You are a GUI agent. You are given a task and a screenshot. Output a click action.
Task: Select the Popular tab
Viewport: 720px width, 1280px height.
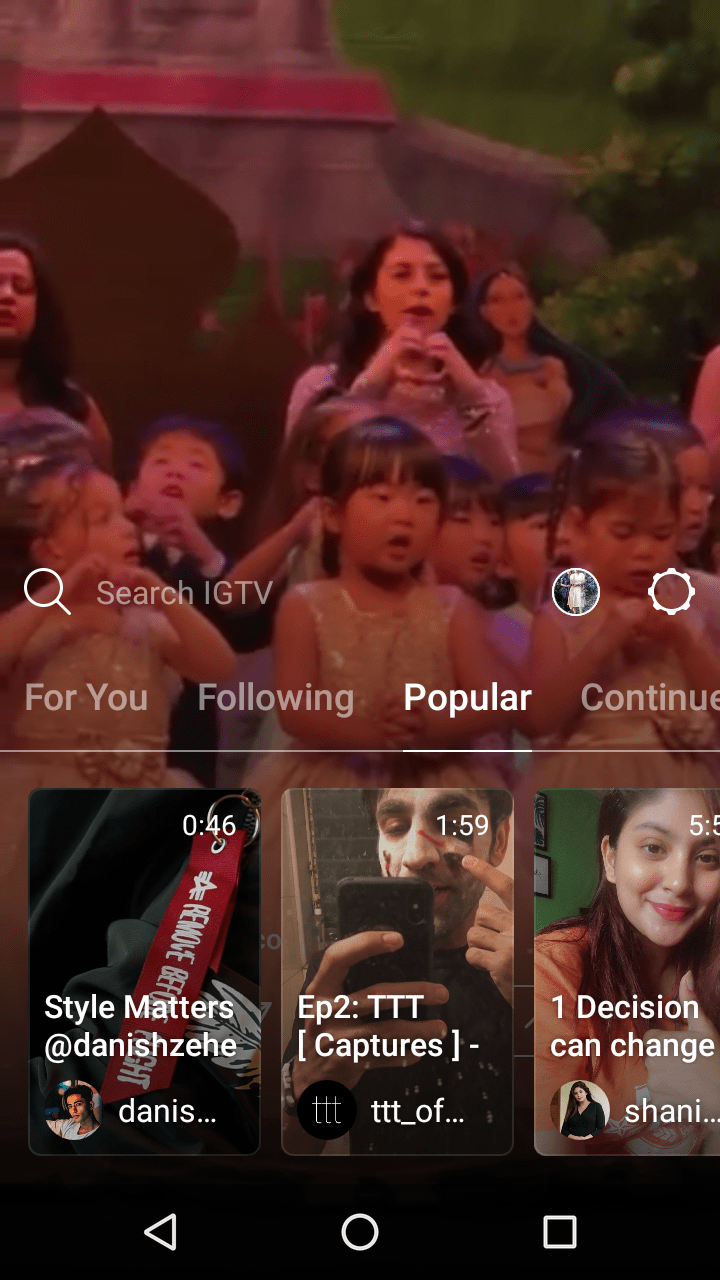(467, 698)
